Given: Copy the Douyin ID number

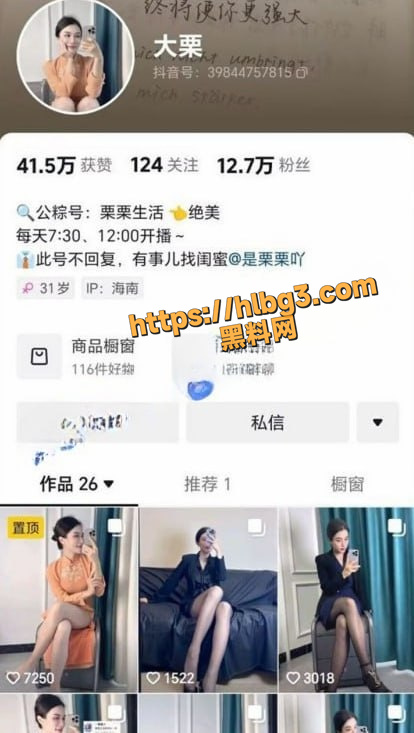Looking at the screenshot, I should pos(302,72).
